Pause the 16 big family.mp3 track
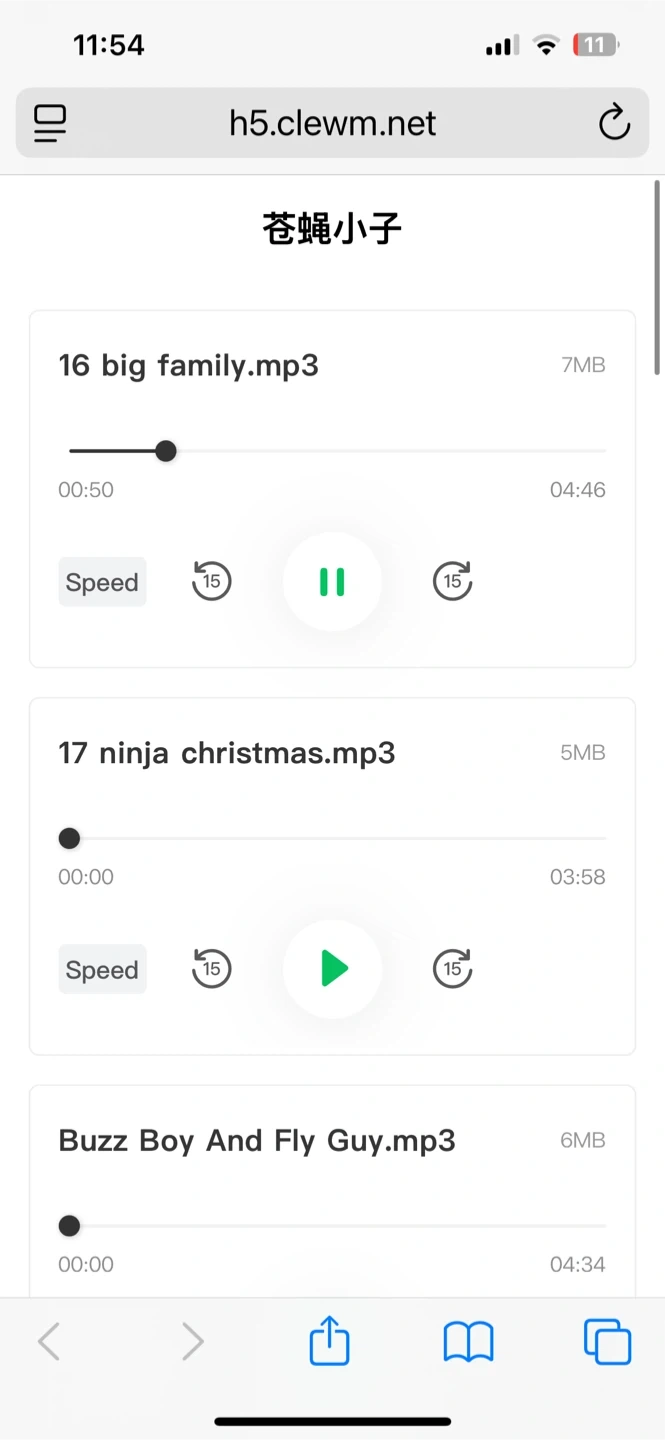665x1440 pixels. [x=332, y=582]
